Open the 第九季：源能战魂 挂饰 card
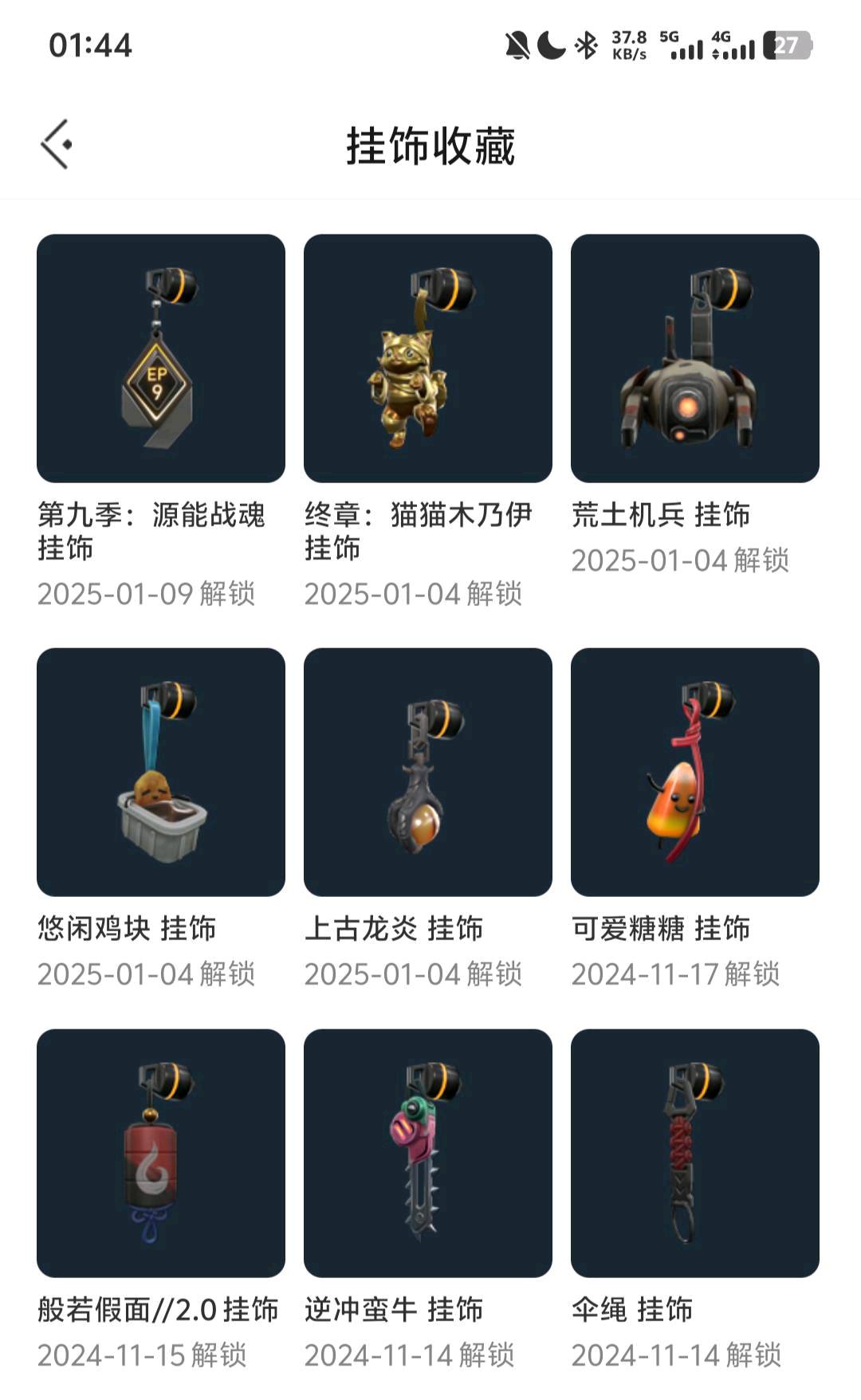Image resolution: width=861 pixels, height=1400 pixels. click(160, 358)
